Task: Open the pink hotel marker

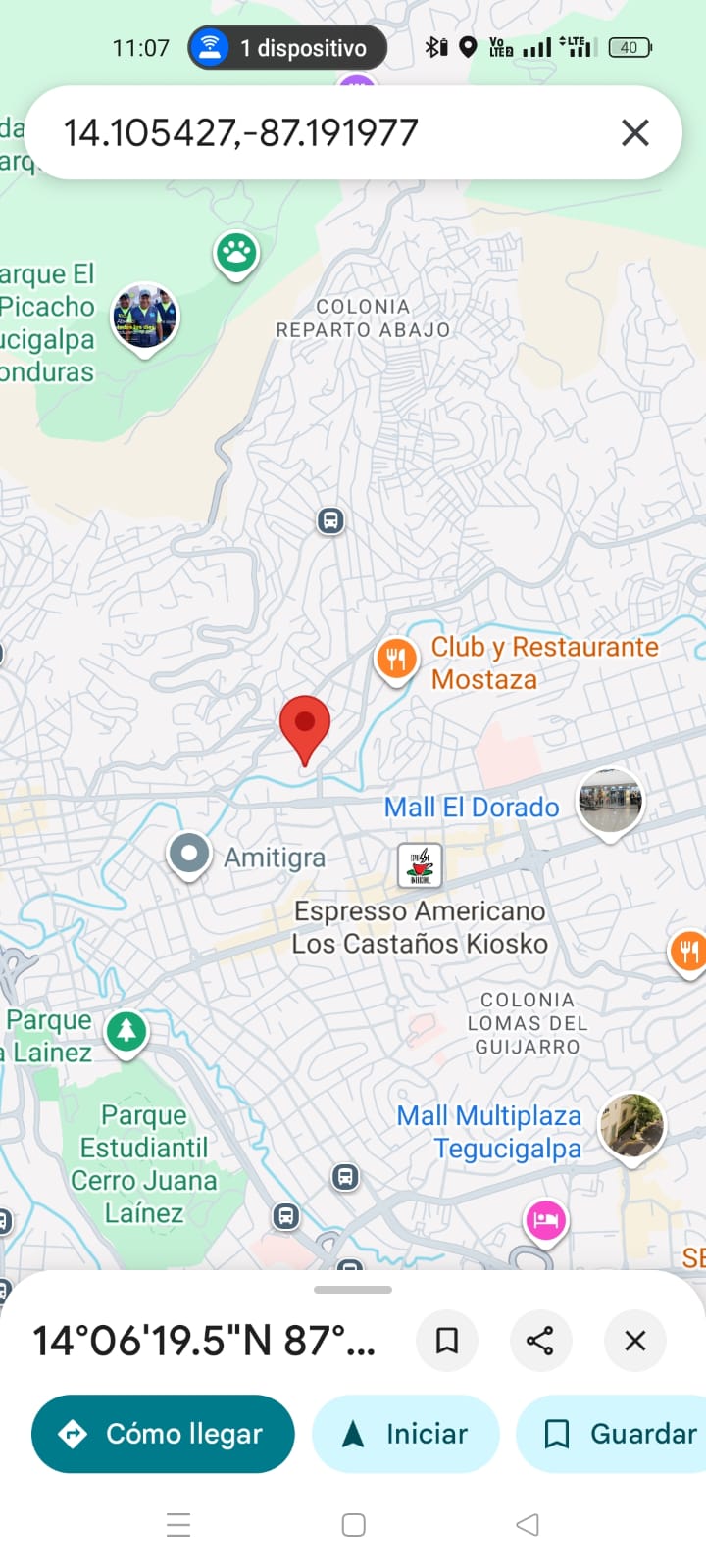Action: point(546,1220)
